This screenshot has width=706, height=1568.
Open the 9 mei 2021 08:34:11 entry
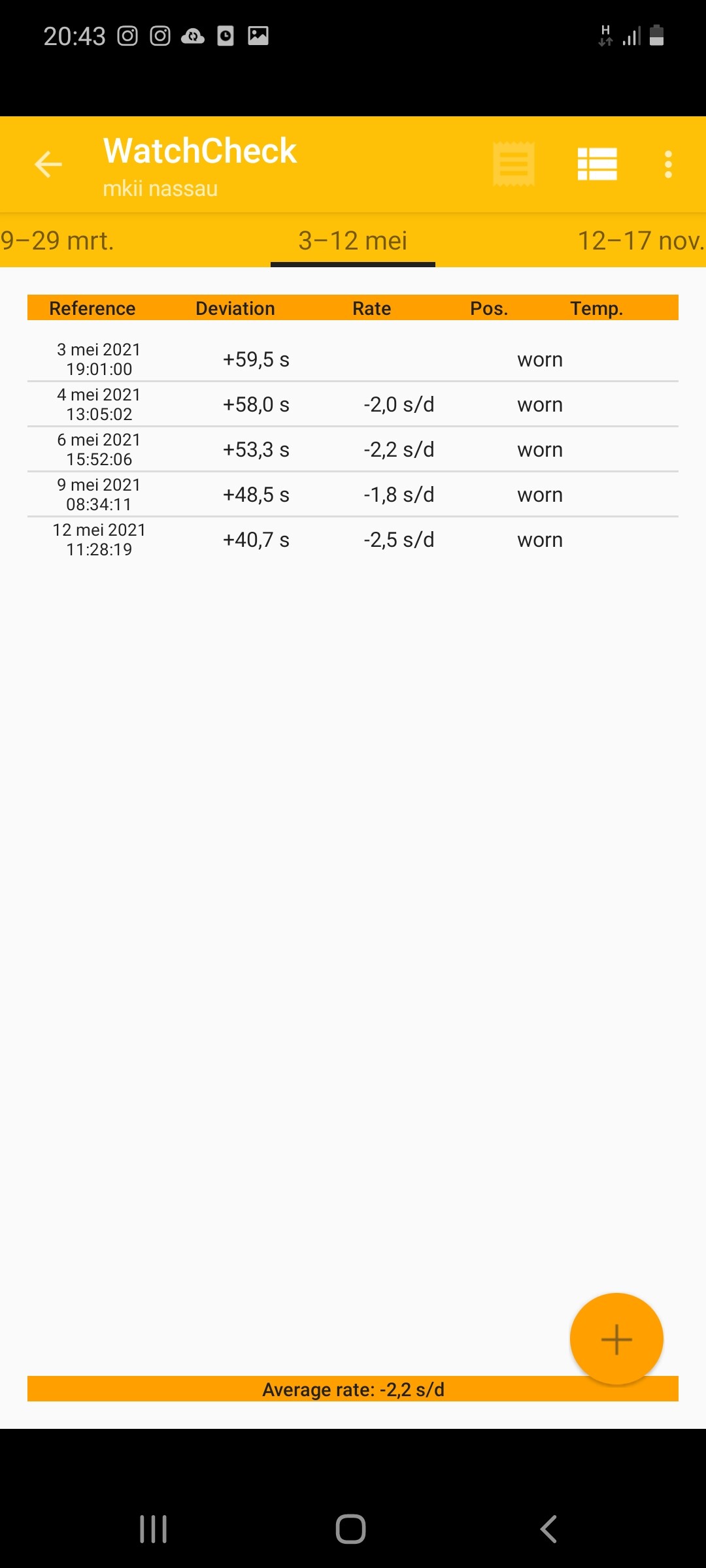pyautogui.click(x=353, y=495)
